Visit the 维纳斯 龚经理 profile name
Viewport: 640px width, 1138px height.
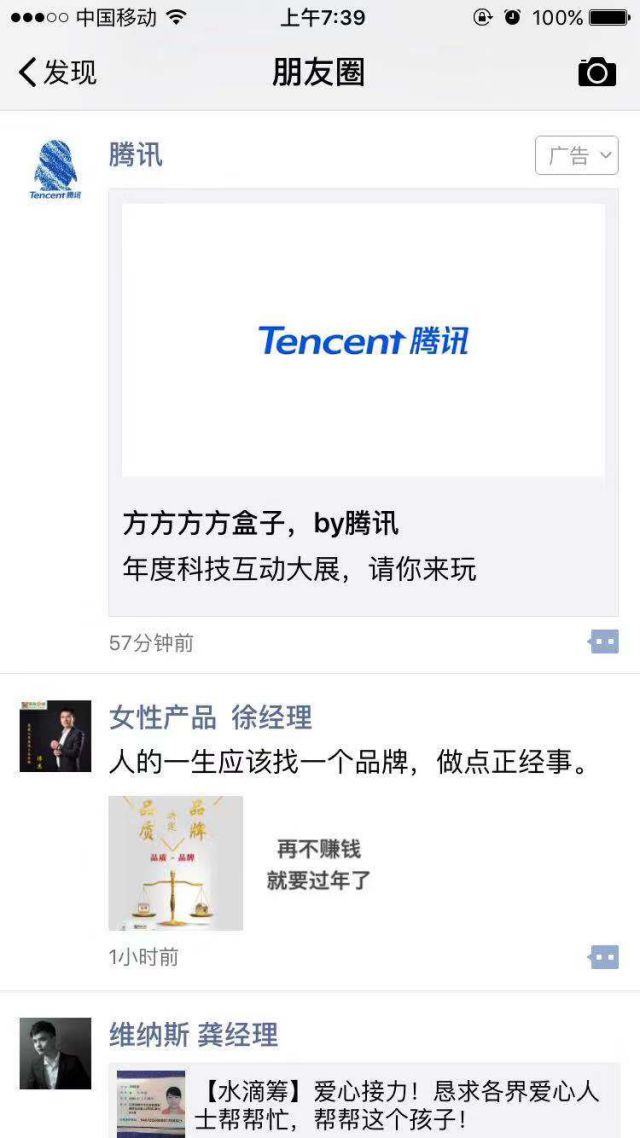tap(193, 1035)
